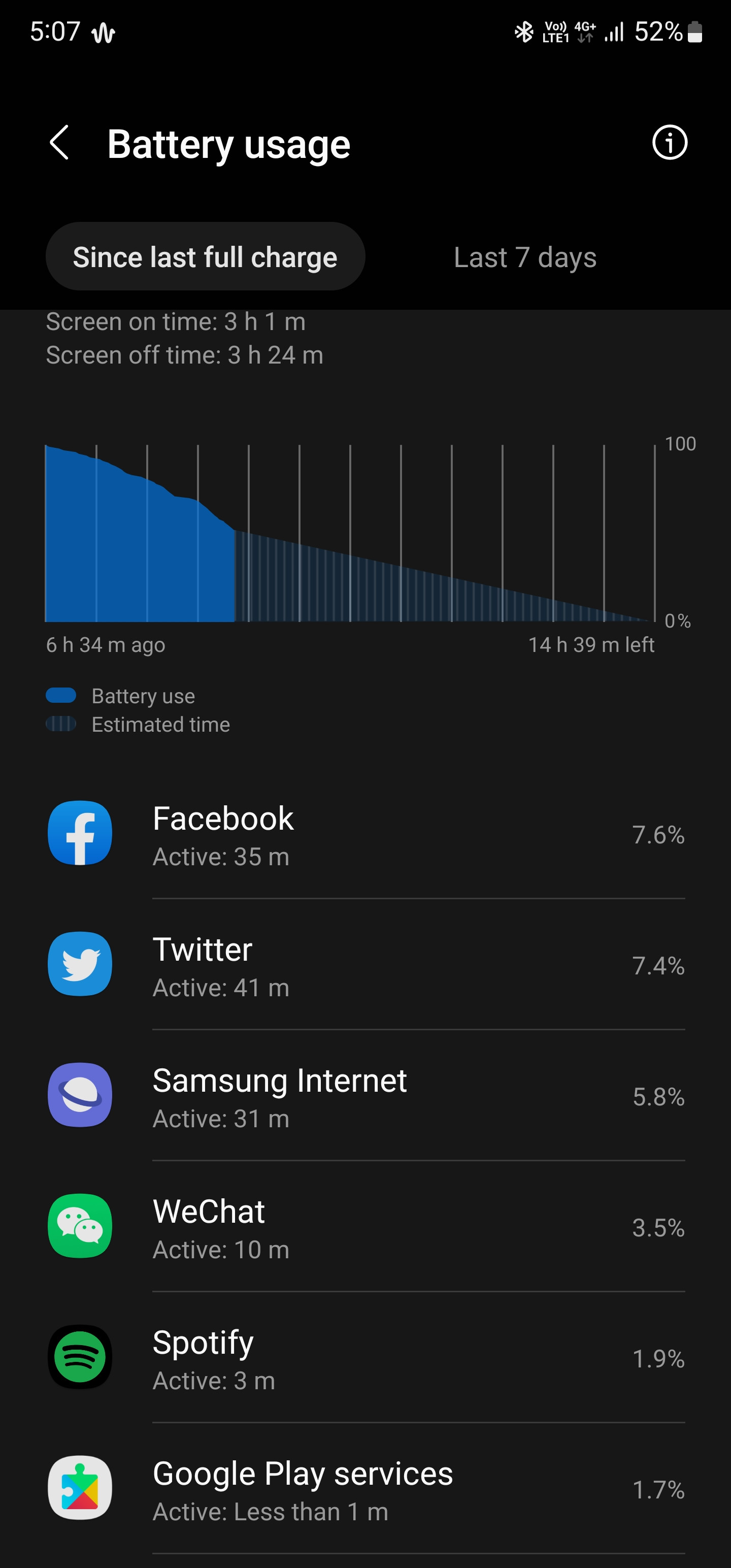Go back from Battery usage
The image size is (731, 1568).
click(59, 143)
